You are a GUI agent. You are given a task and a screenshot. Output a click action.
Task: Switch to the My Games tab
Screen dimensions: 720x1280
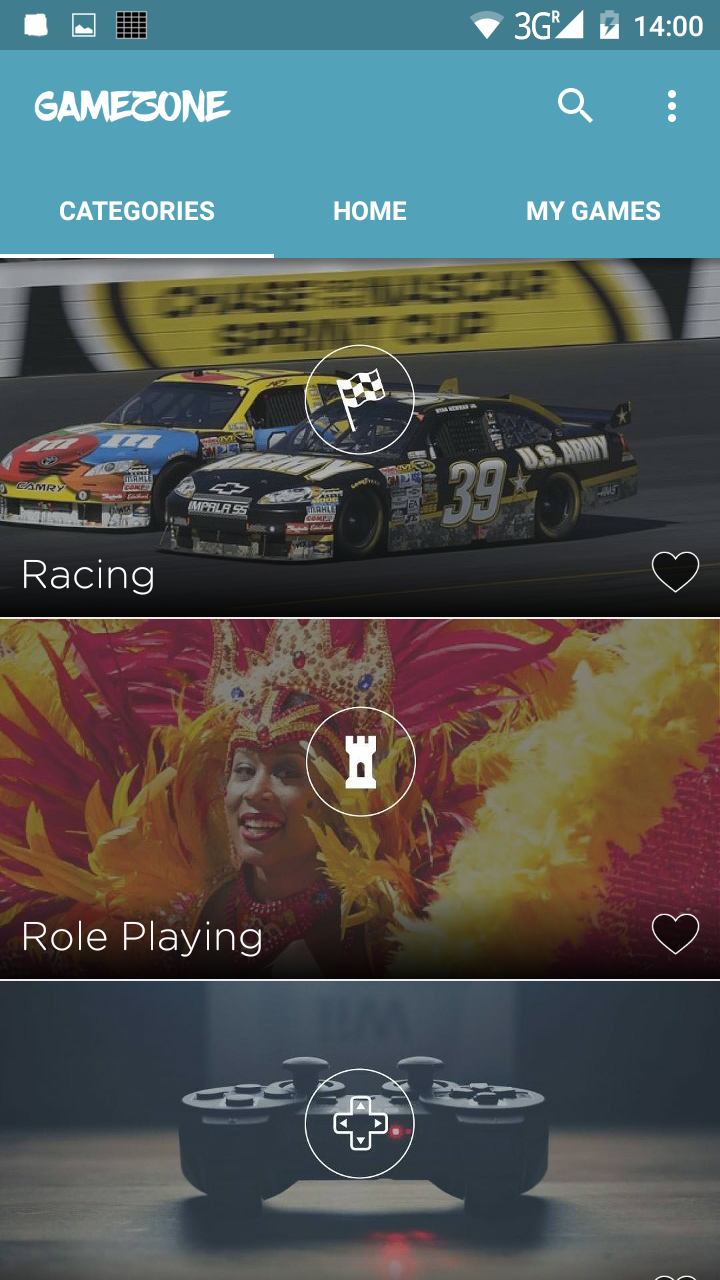pos(593,211)
